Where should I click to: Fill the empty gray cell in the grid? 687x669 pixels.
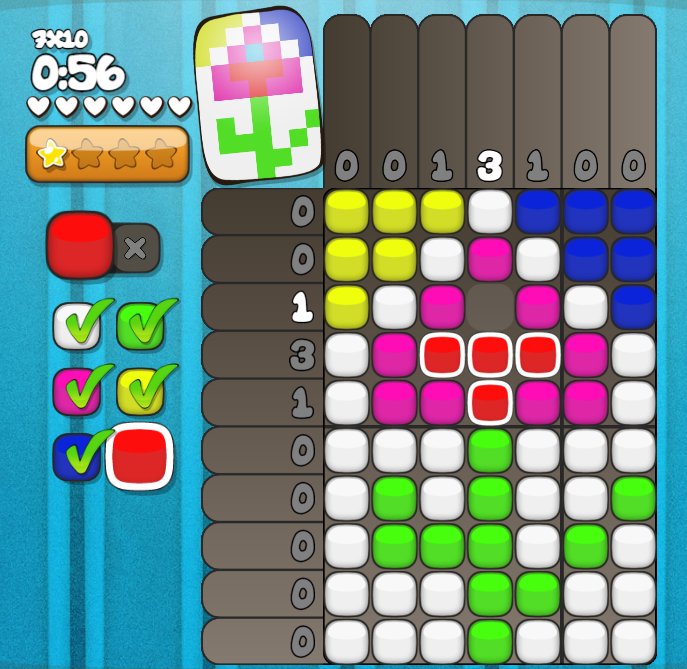[x=490, y=306]
